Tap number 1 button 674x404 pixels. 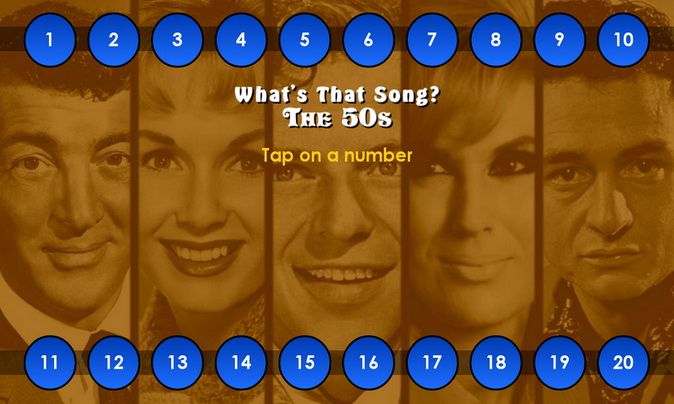tap(50, 40)
